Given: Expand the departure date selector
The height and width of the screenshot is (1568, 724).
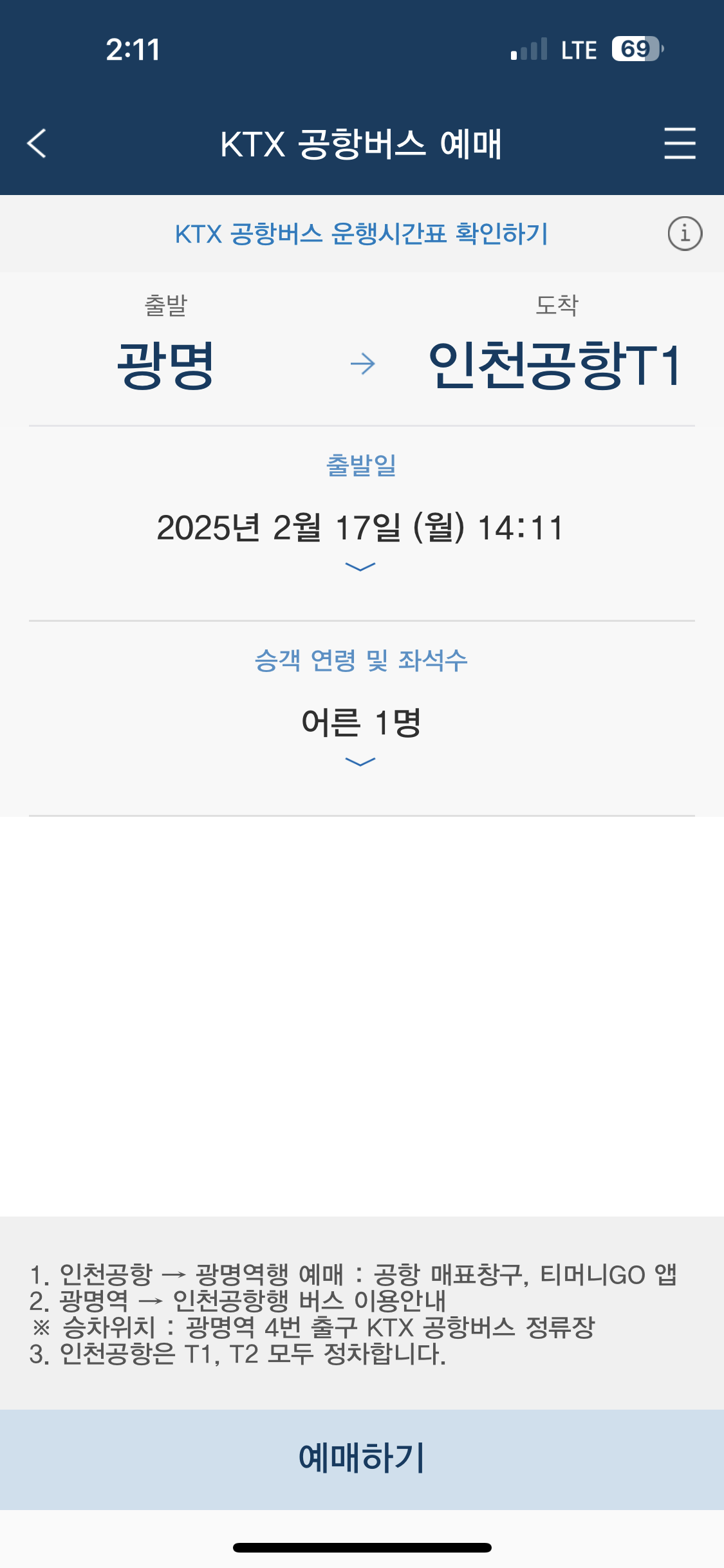Looking at the screenshot, I should point(362,566).
